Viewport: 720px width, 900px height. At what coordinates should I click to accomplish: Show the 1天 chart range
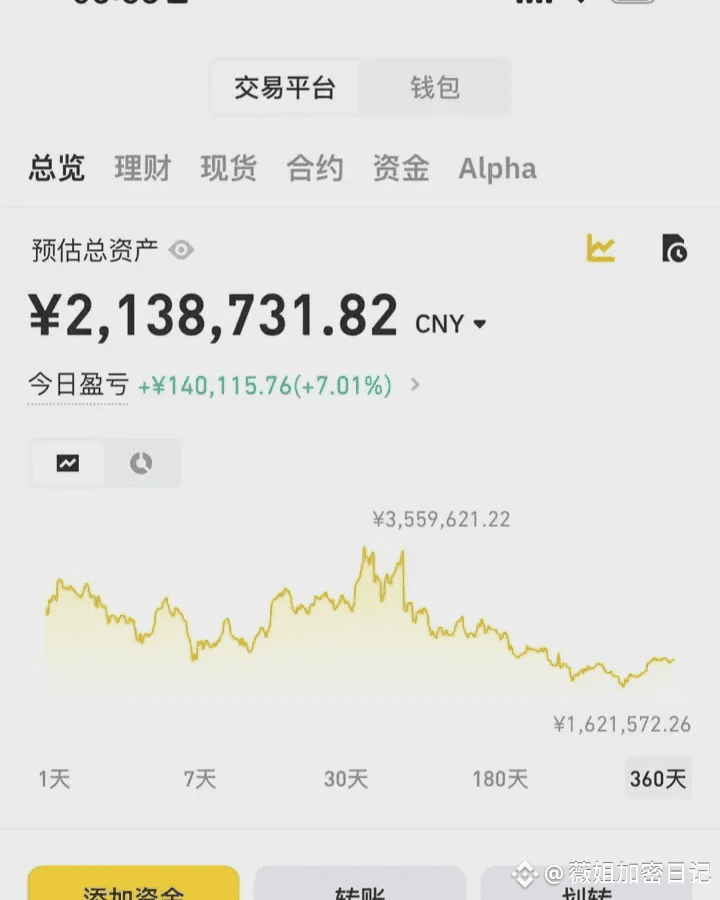point(54,779)
